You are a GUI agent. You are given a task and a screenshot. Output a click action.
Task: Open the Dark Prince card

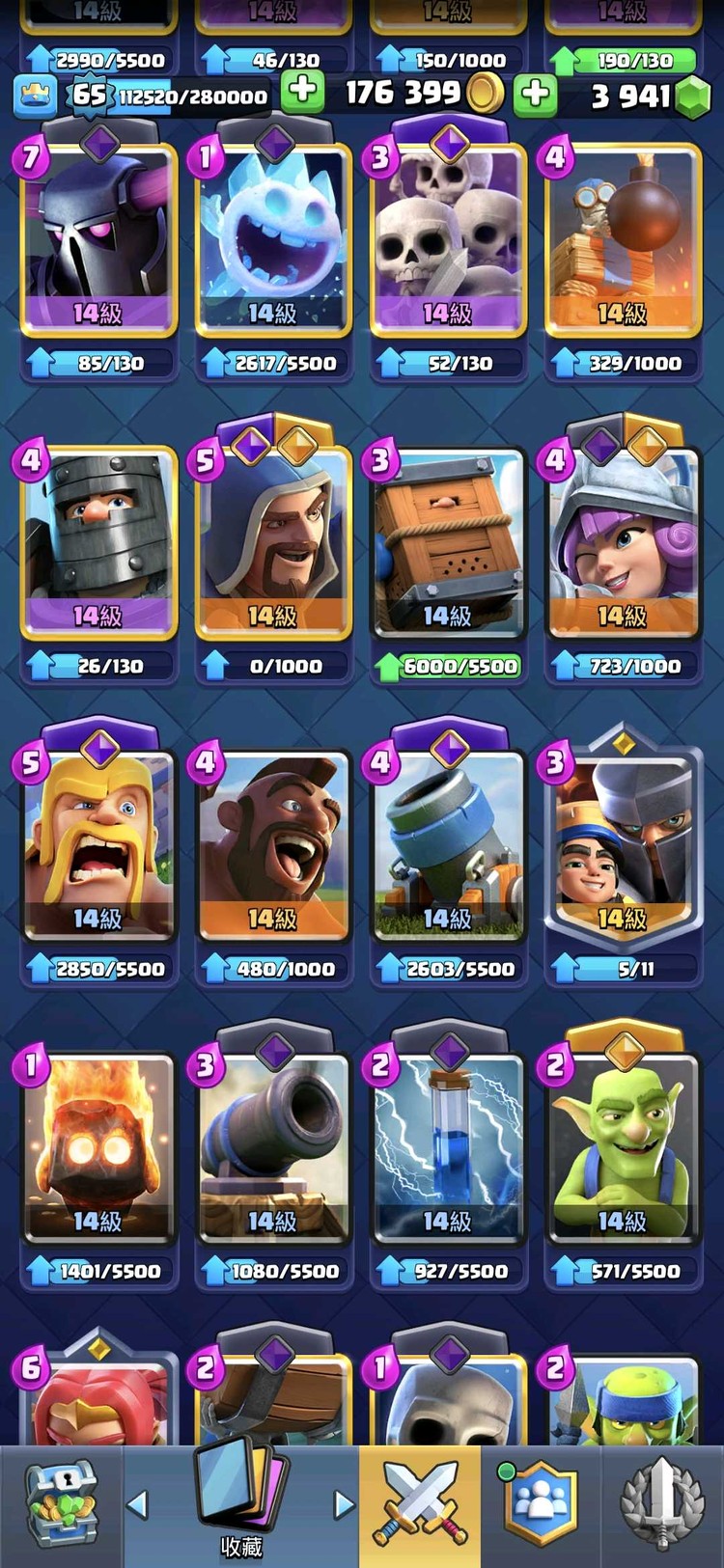point(98,542)
